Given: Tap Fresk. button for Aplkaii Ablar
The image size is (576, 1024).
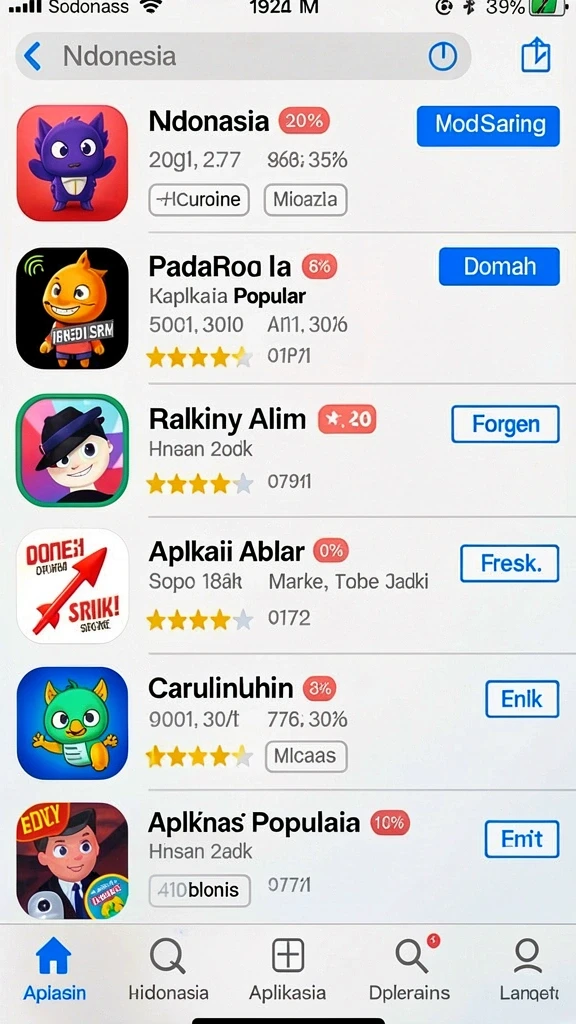Looking at the screenshot, I should click(x=510, y=564).
